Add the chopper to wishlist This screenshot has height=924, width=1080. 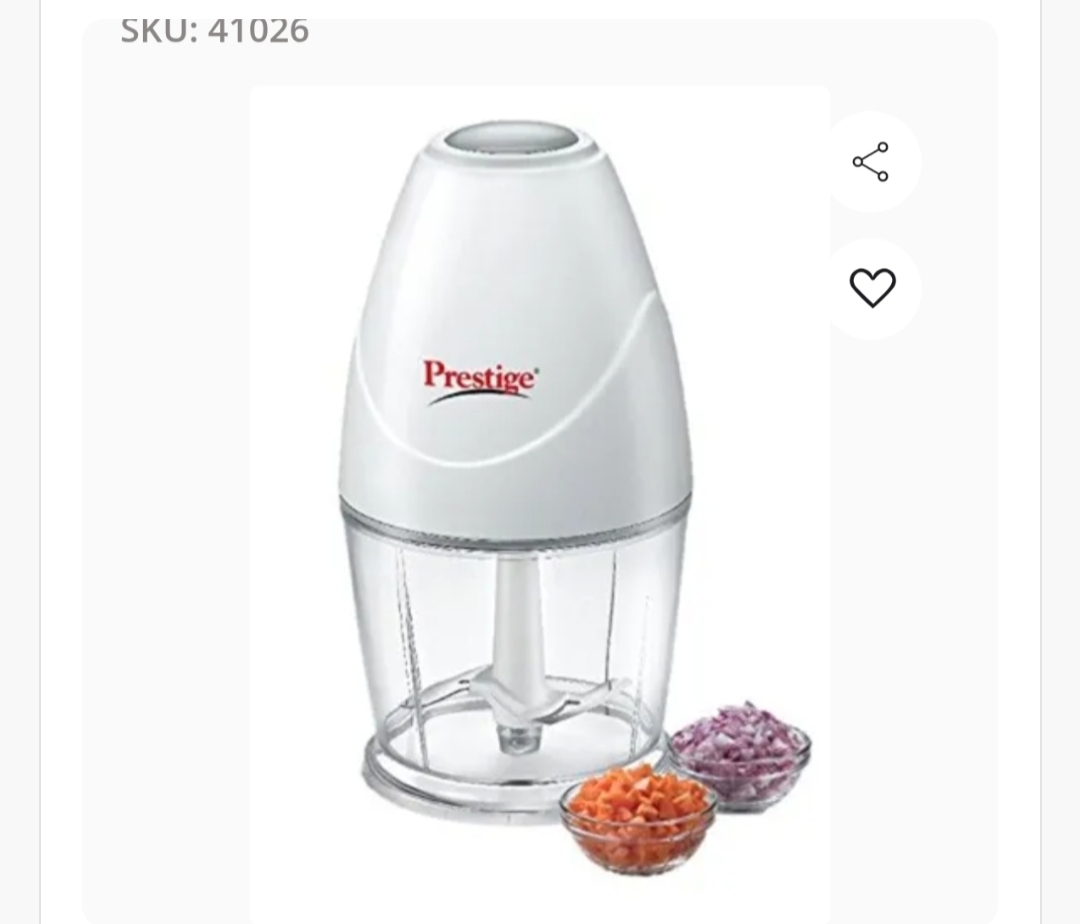[x=872, y=288]
